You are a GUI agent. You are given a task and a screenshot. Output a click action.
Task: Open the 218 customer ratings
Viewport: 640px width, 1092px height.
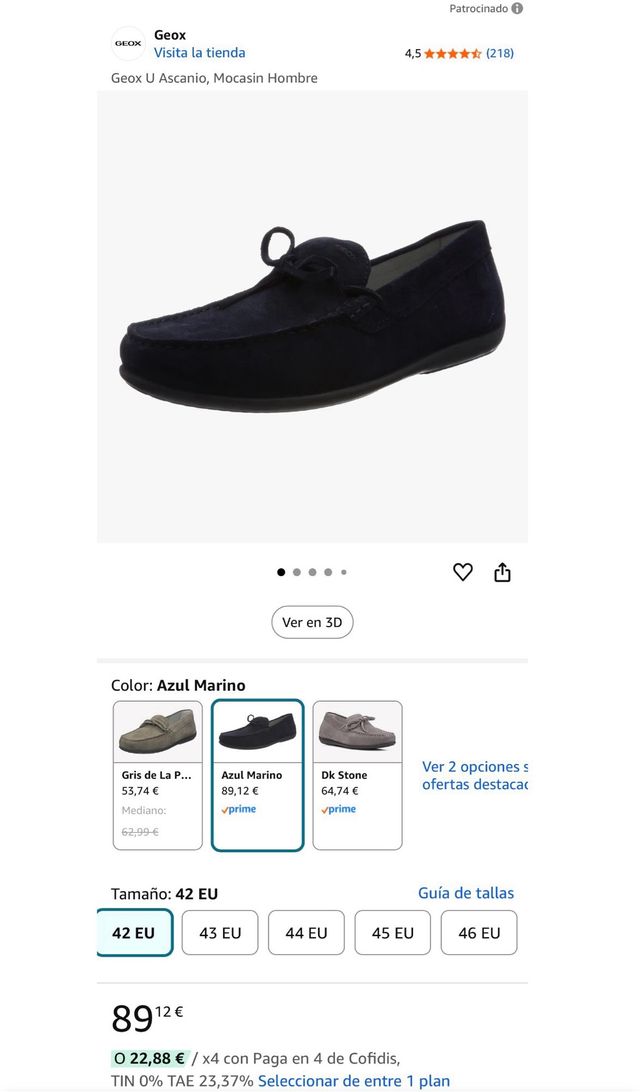(499, 53)
